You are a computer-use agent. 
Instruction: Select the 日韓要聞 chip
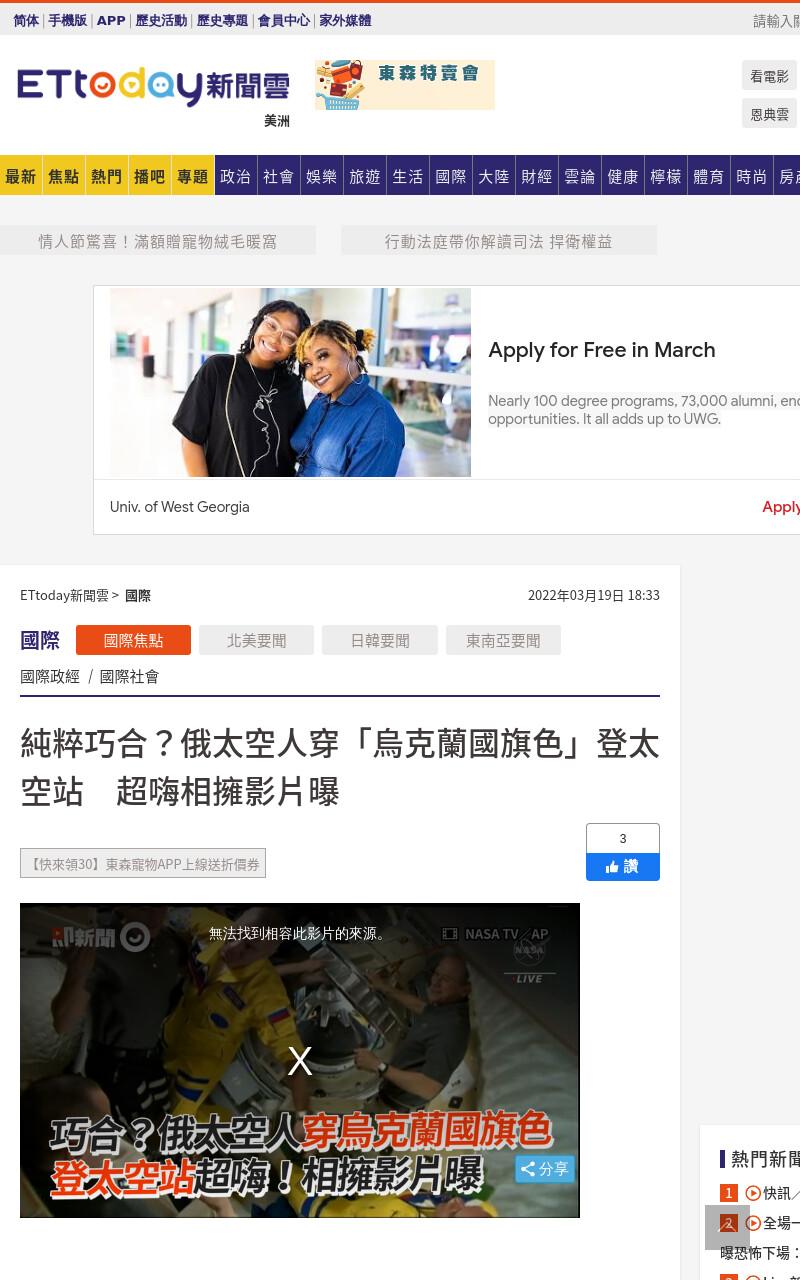[x=380, y=640]
